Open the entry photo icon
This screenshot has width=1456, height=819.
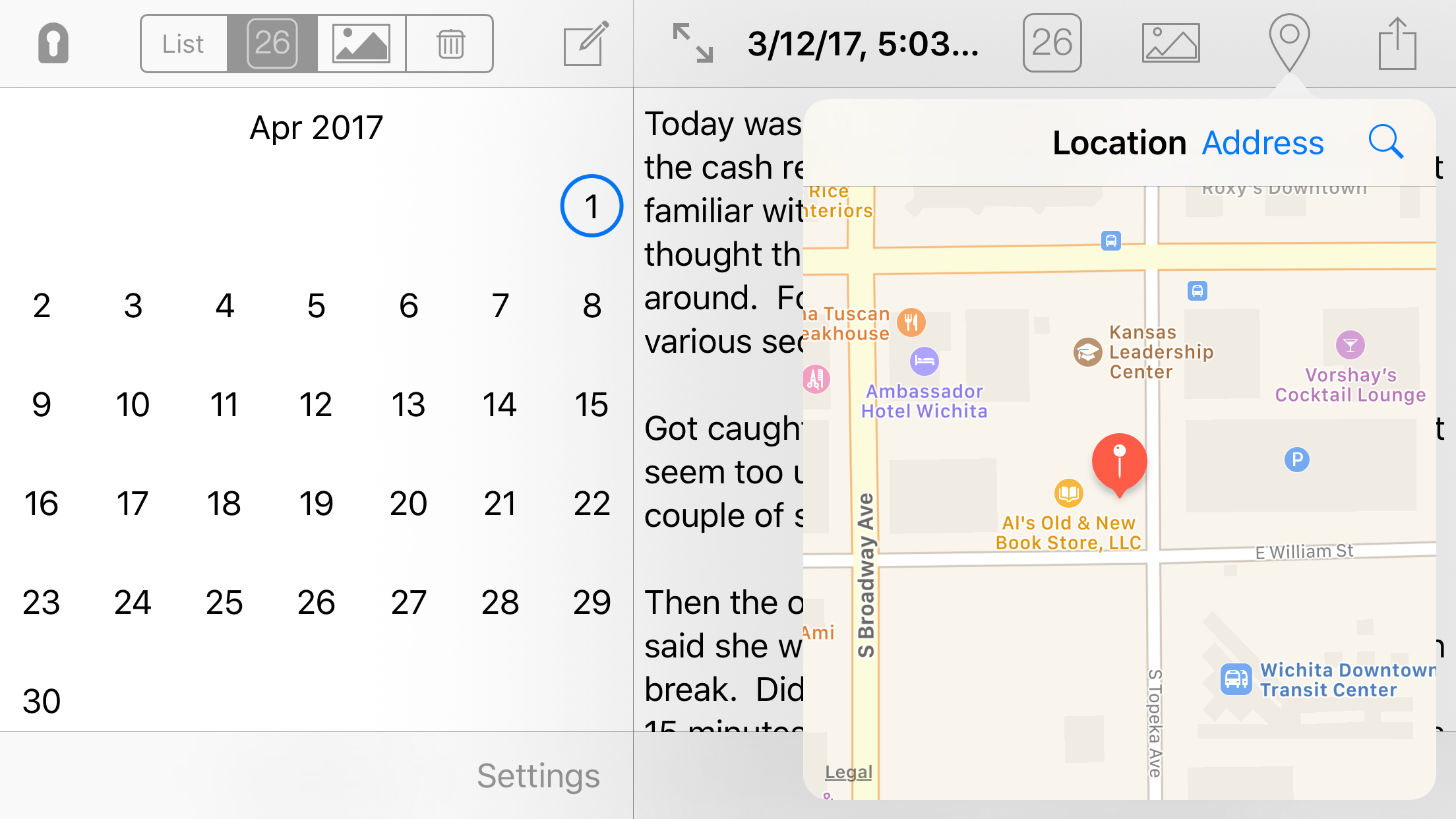[1170, 44]
